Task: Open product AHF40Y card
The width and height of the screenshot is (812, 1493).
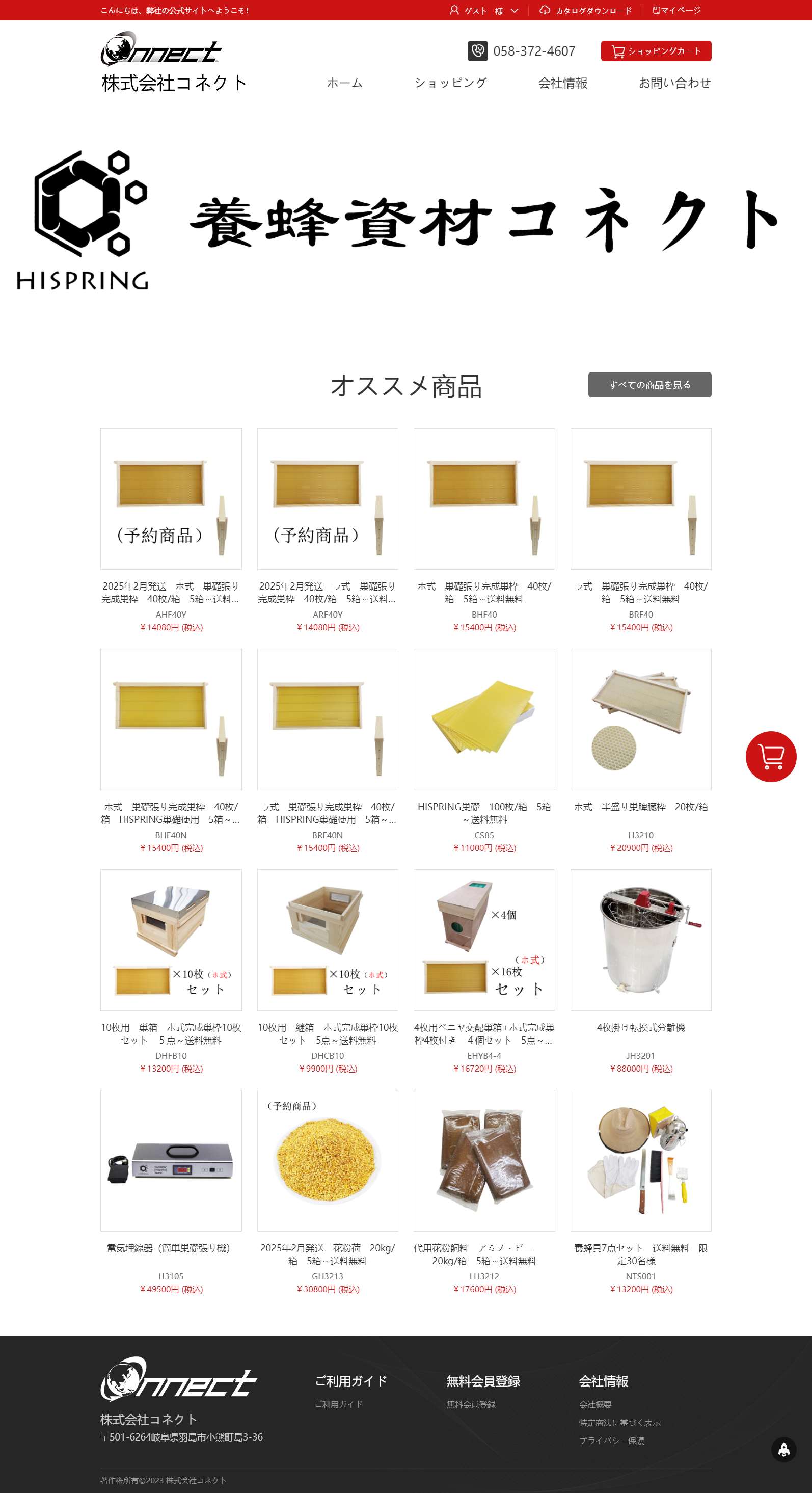Action: (171, 499)
